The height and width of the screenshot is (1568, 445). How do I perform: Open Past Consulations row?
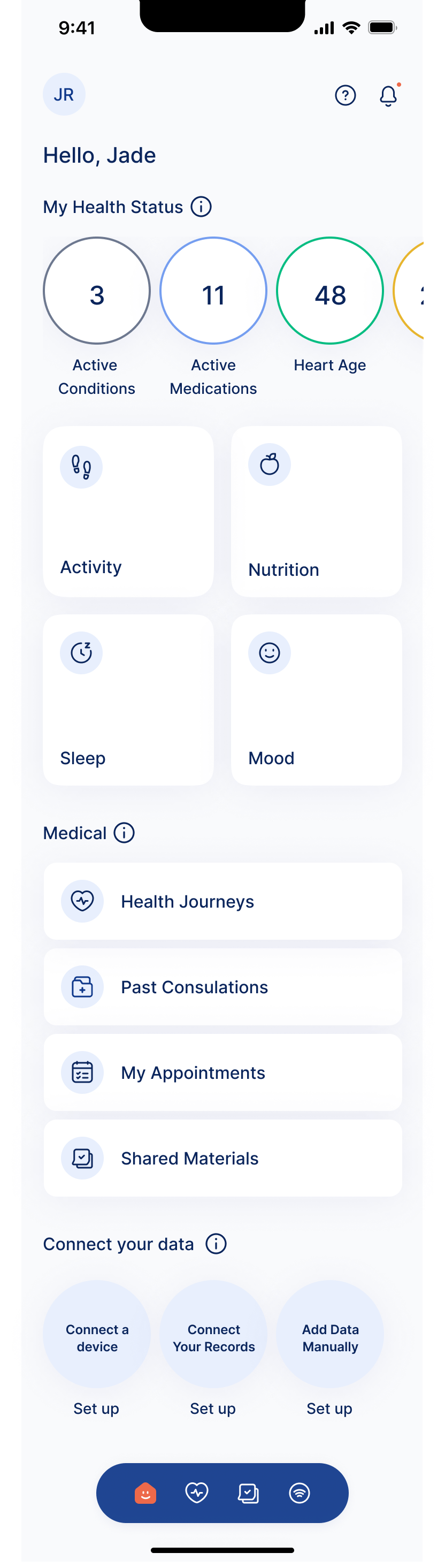point(223,987)
